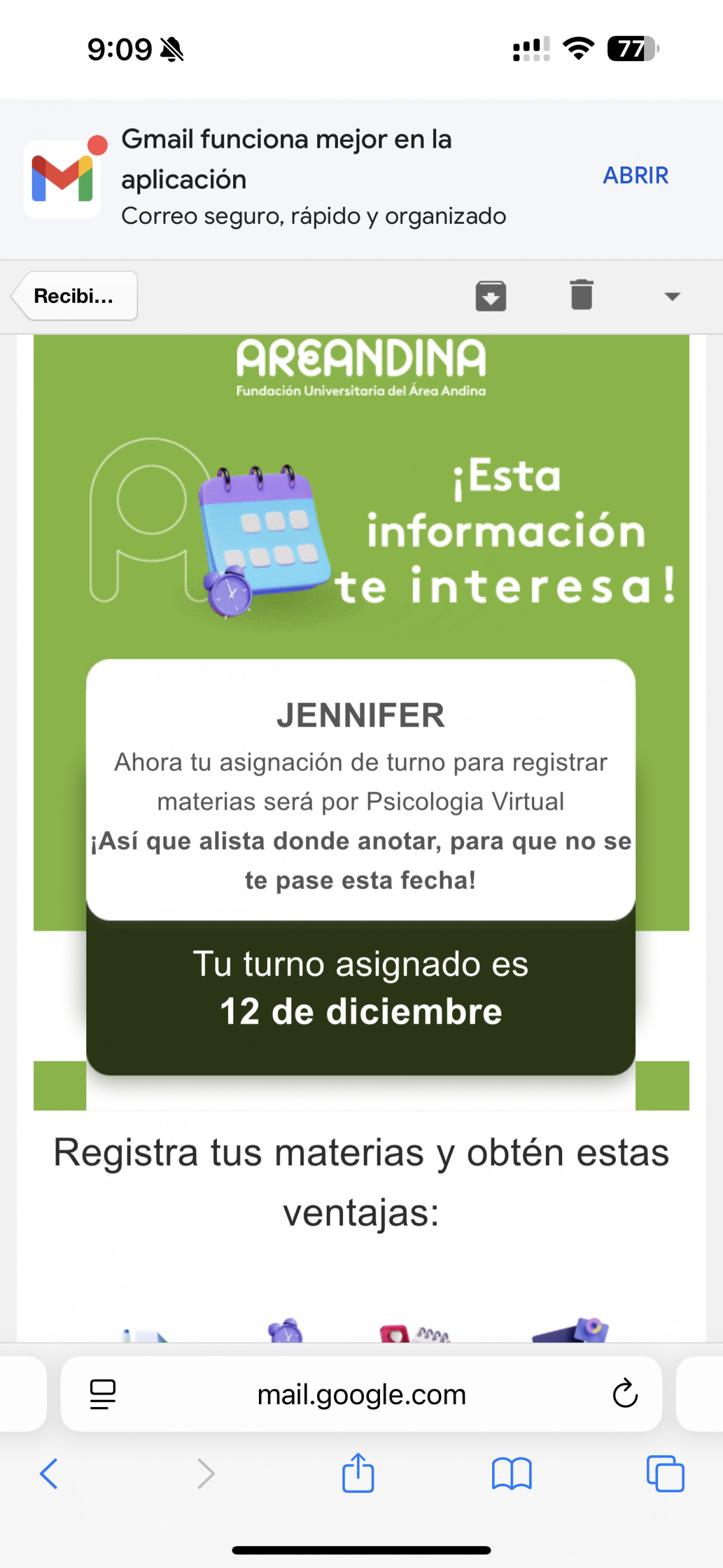Viewport: 723px width, 1568px height.
Task: Expand the more actions dropdown arrow
Action: [x=672, y=297]
